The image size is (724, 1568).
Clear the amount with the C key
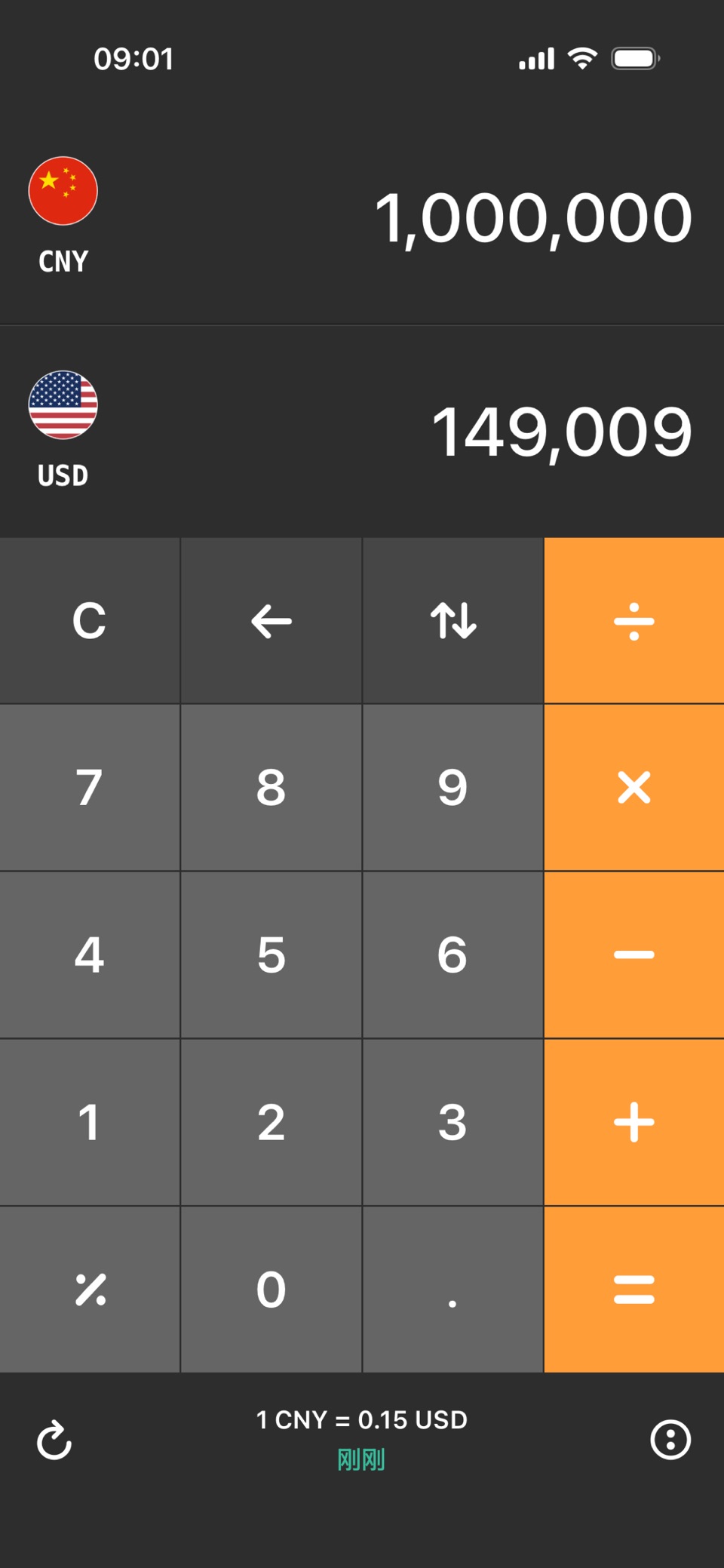coord(90,621)
